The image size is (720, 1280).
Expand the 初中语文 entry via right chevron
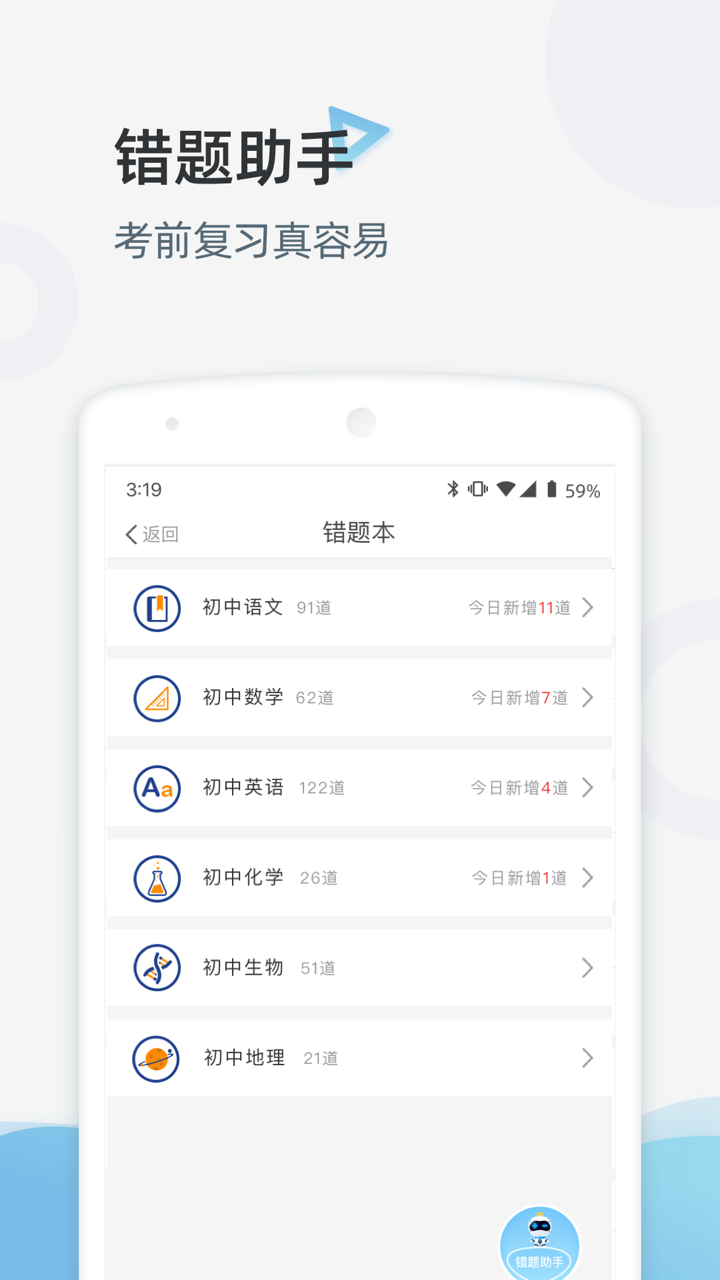(x=589, y=607)
